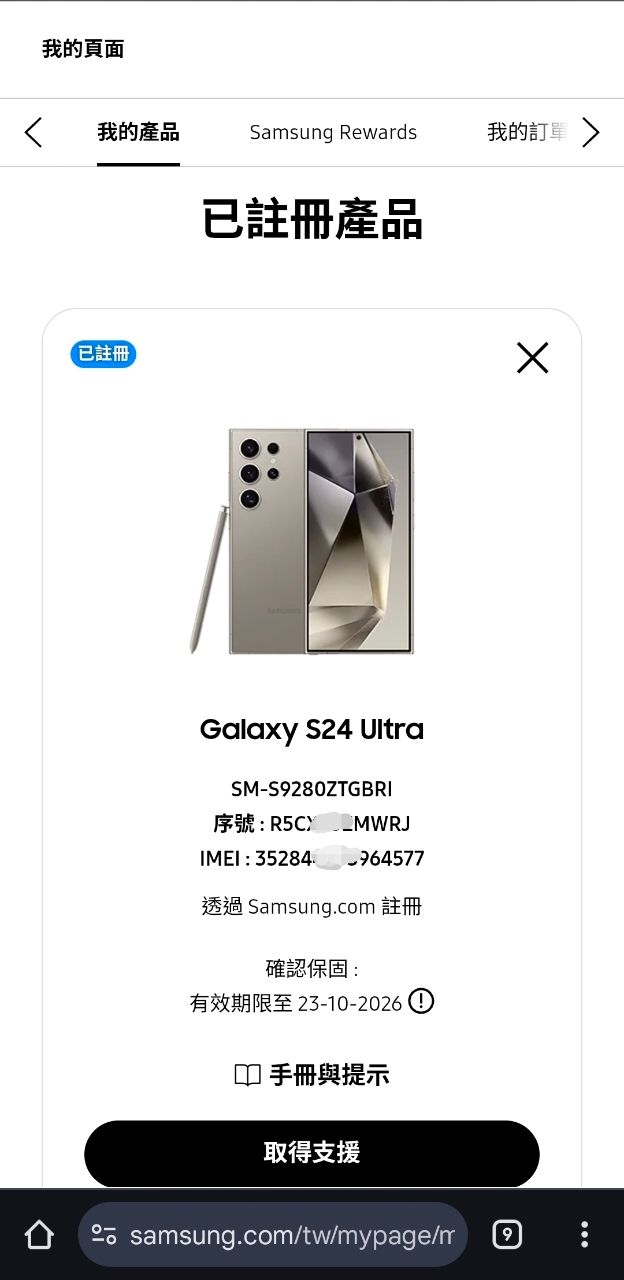Open the browser overflow menu

pos(584,1235)
